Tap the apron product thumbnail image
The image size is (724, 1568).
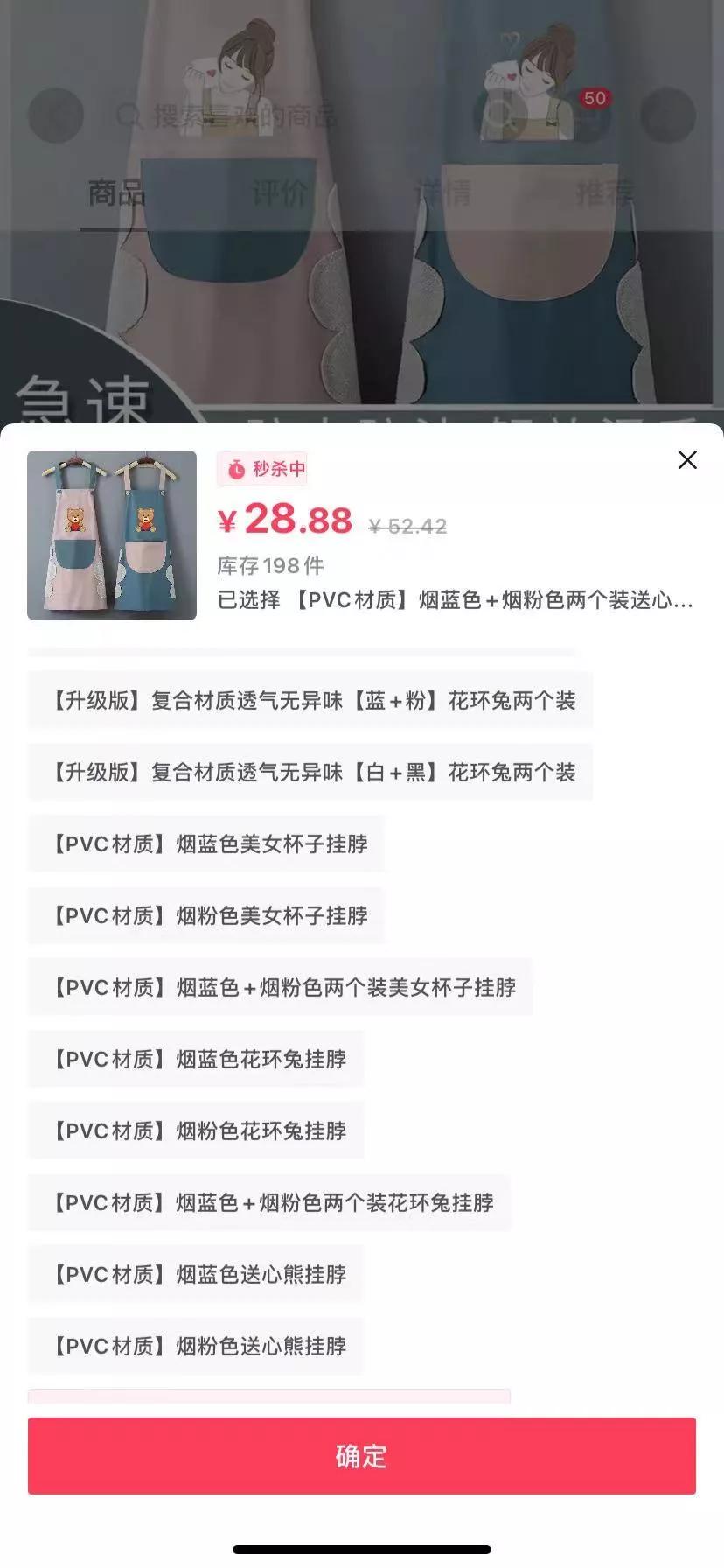[112, 535]
